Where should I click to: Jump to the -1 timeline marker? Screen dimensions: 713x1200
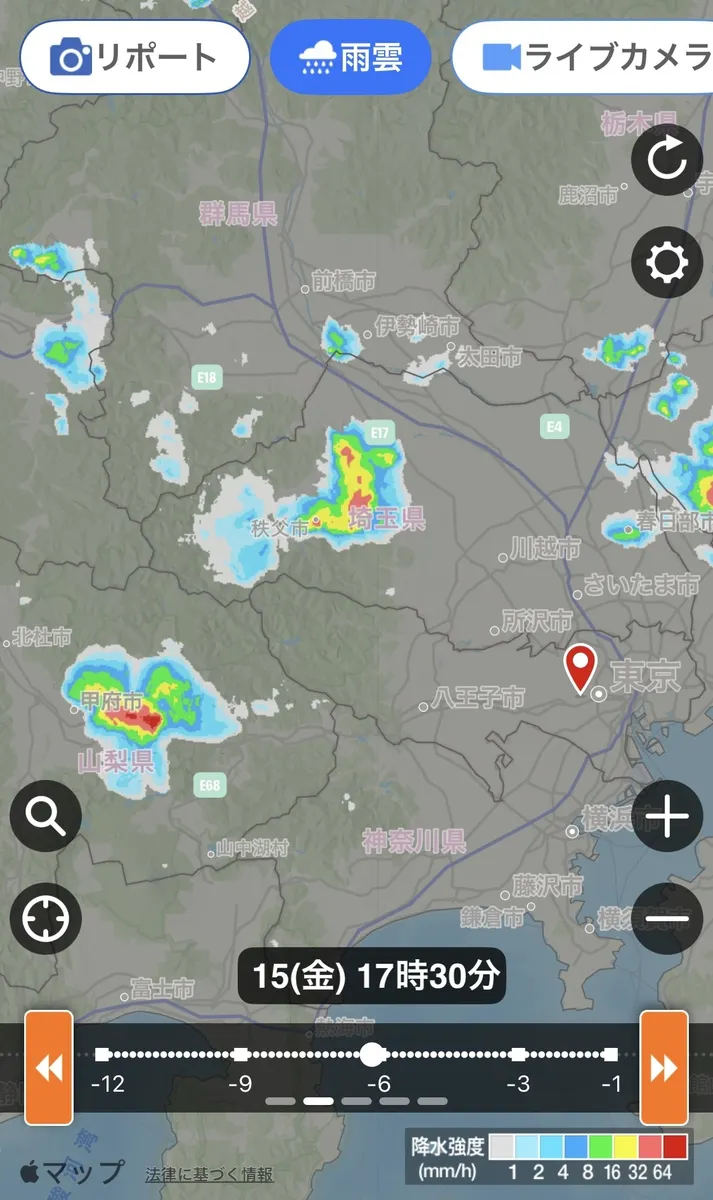click(611, 1054)
